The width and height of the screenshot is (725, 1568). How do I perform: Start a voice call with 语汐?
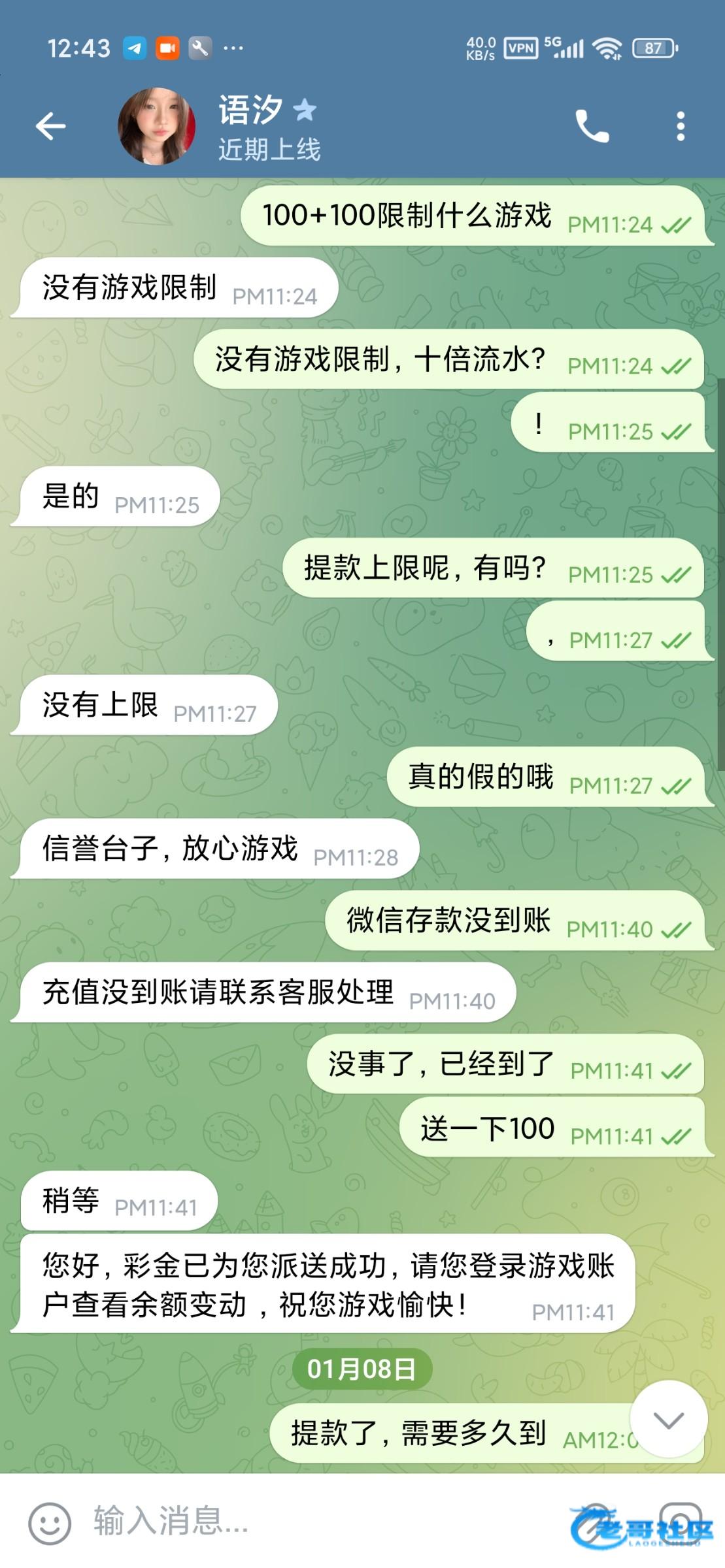pyautogui.click(x=592, y=126)
